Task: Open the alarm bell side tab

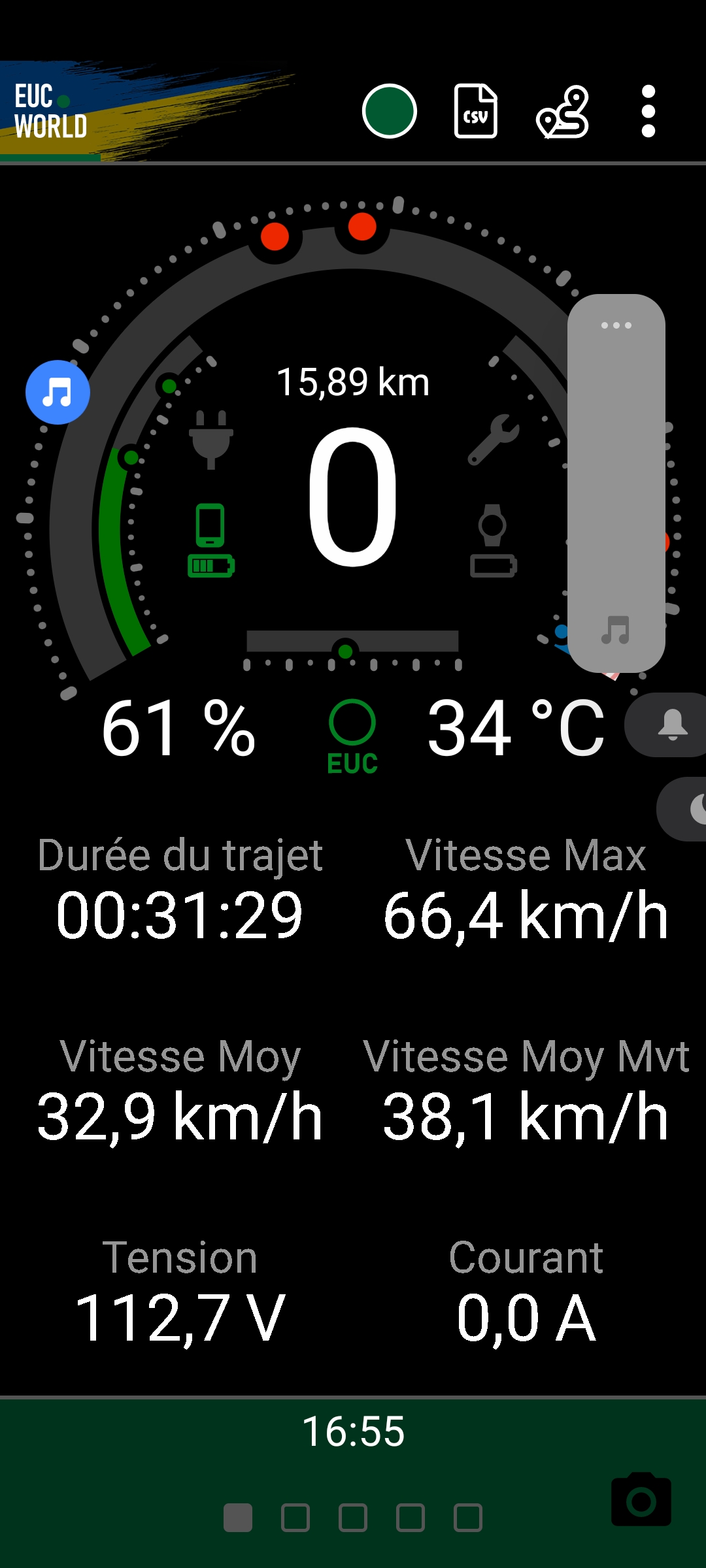Action: pos(667,725)
